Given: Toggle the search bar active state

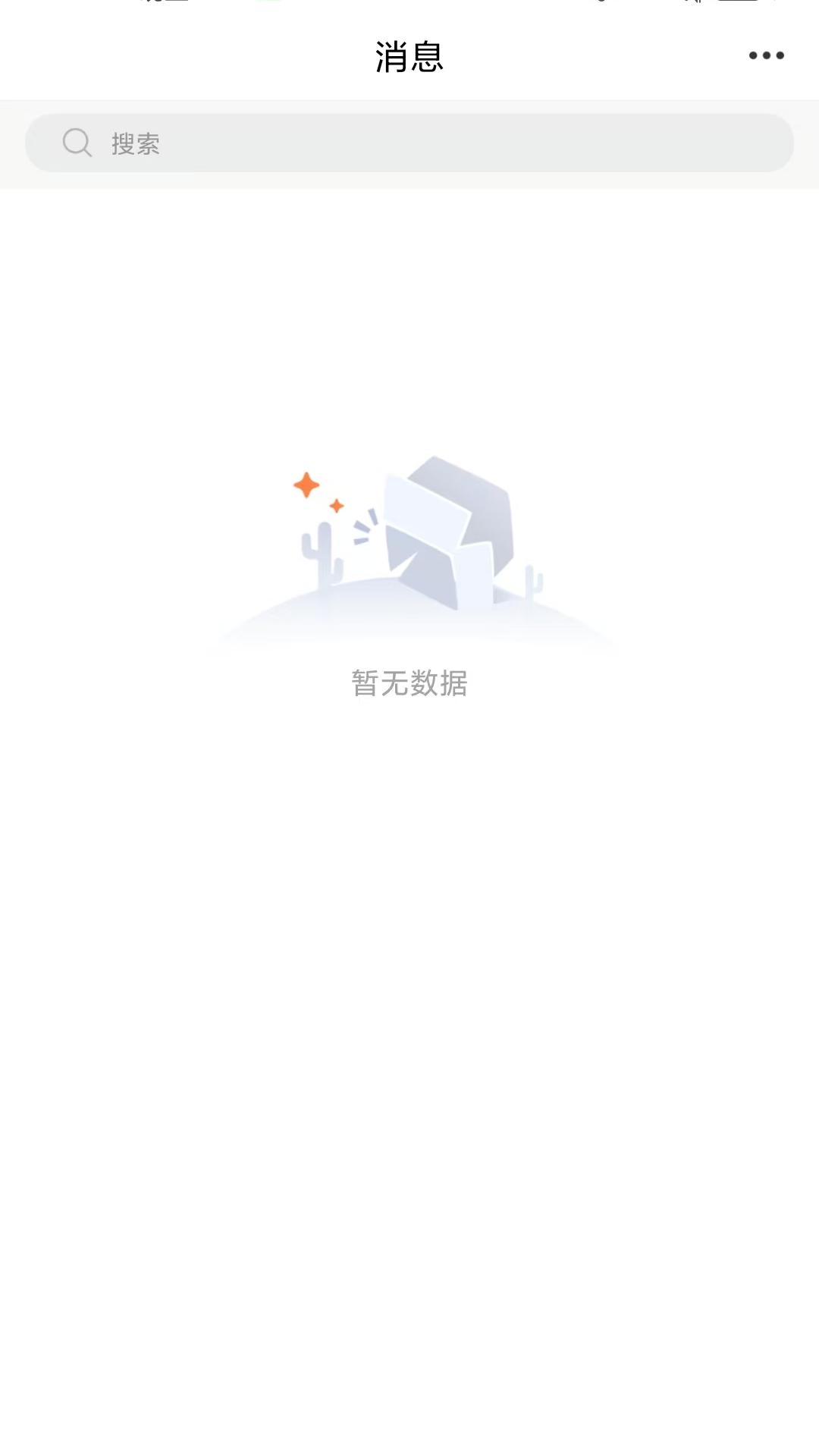Looking at the screenshot, I should tap(409, 143).
